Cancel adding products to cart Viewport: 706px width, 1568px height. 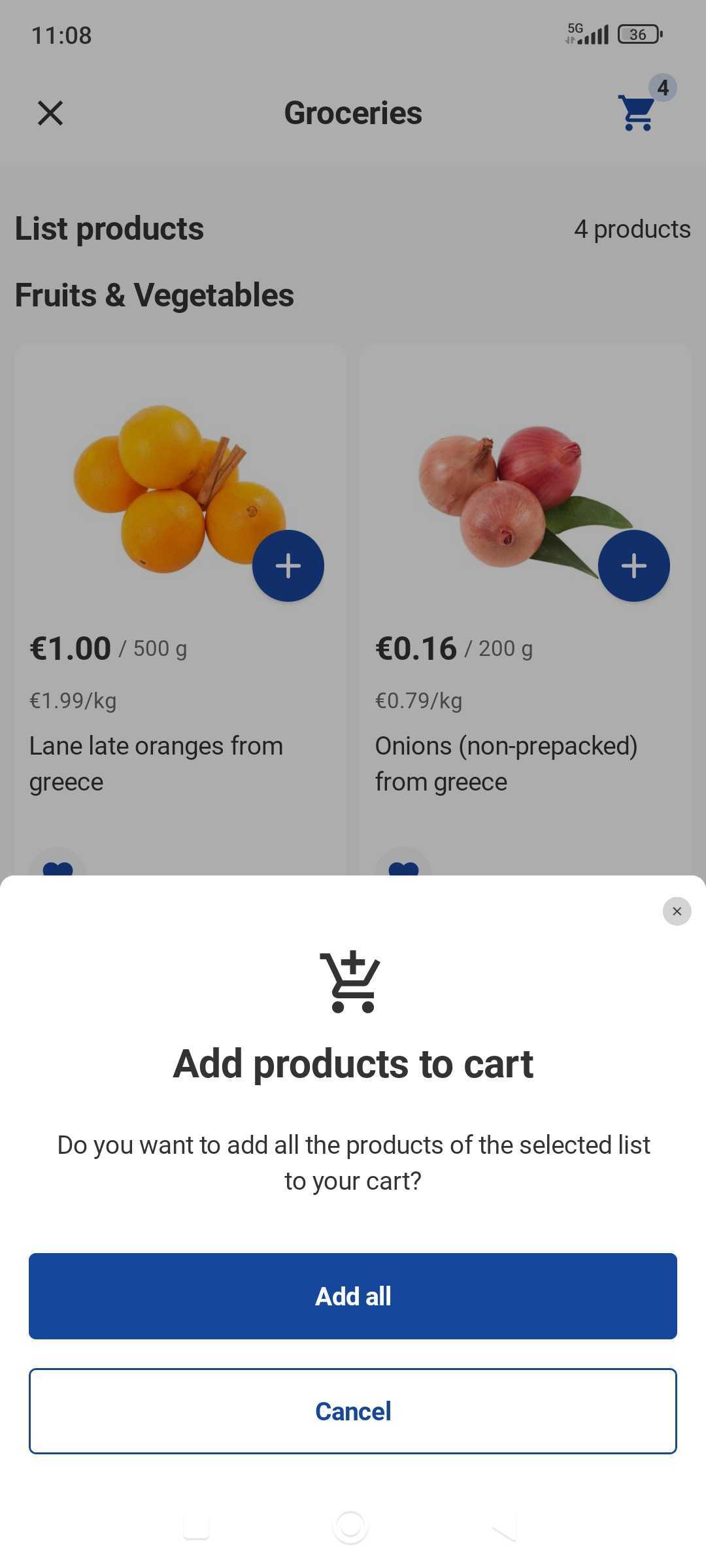tap(353, 1411)
